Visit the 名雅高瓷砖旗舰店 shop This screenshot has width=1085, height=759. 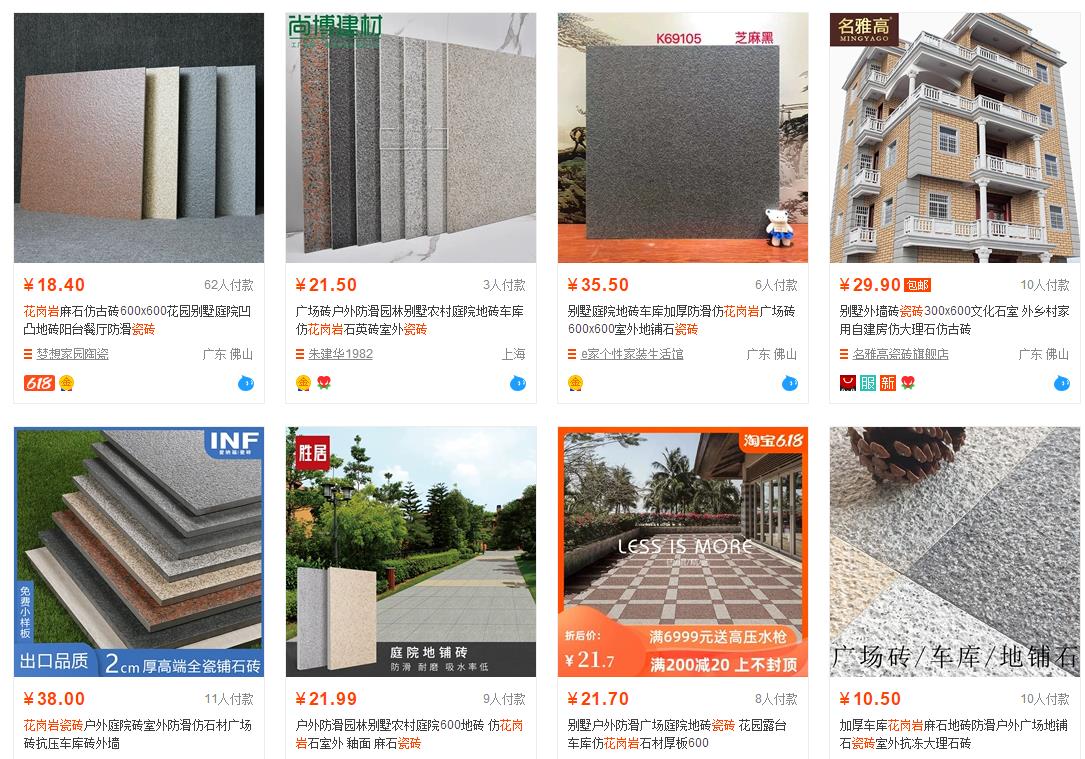point(900,354)
